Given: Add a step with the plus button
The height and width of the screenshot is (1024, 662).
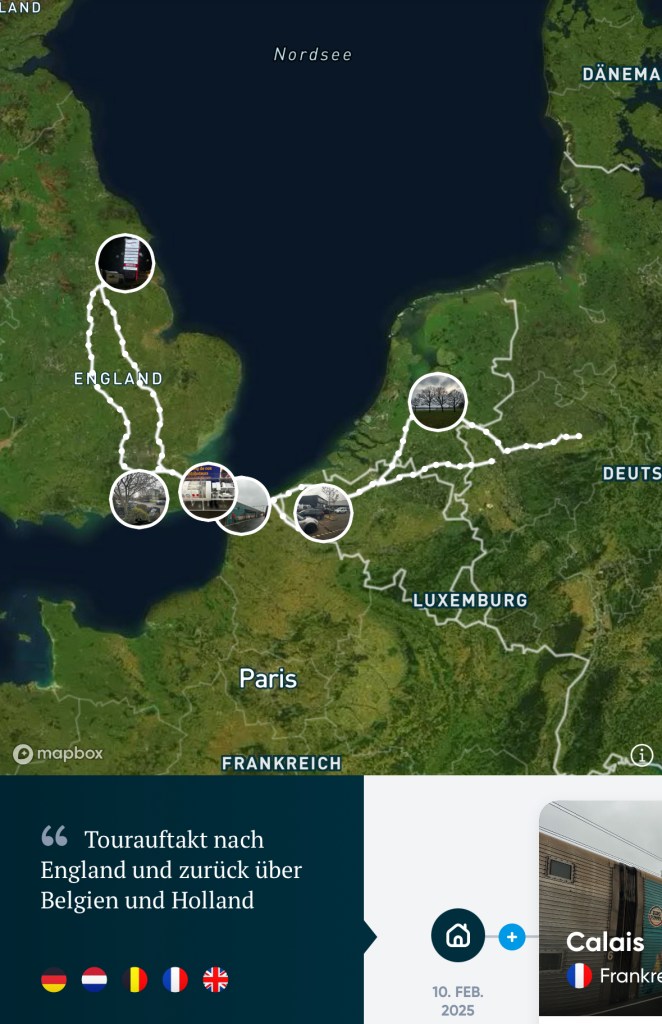Looking at the screenshot, I should pos(512,937).
